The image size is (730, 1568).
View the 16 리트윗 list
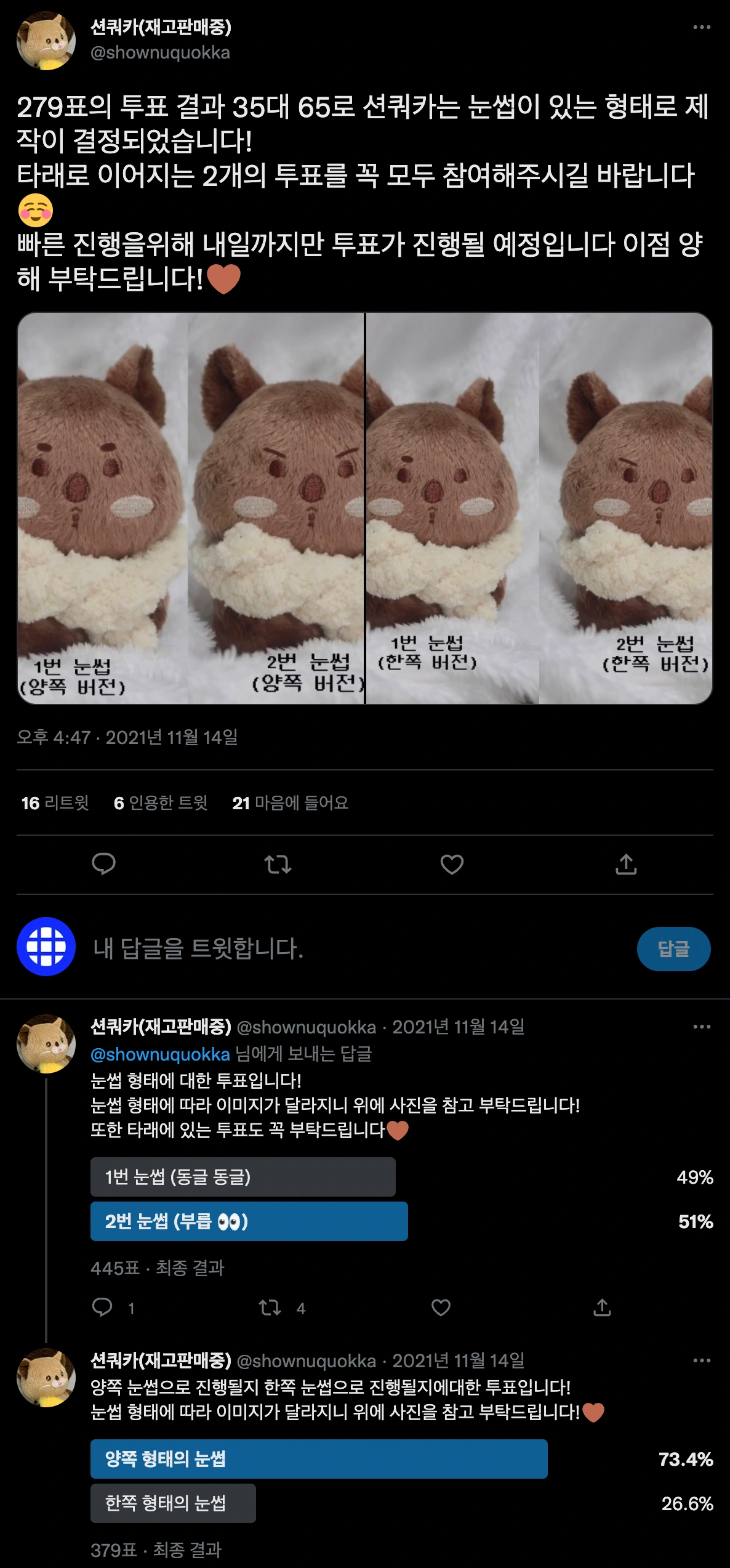(55, 803)
